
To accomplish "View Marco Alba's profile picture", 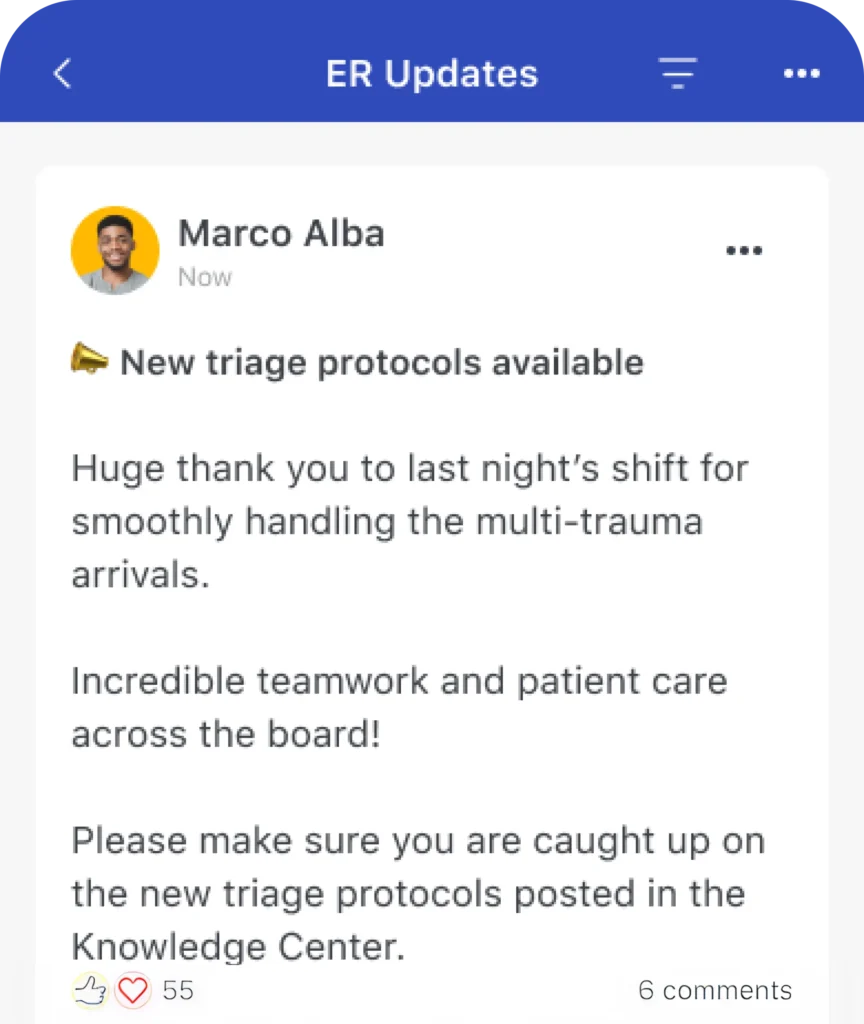I will tap(115, 250).
